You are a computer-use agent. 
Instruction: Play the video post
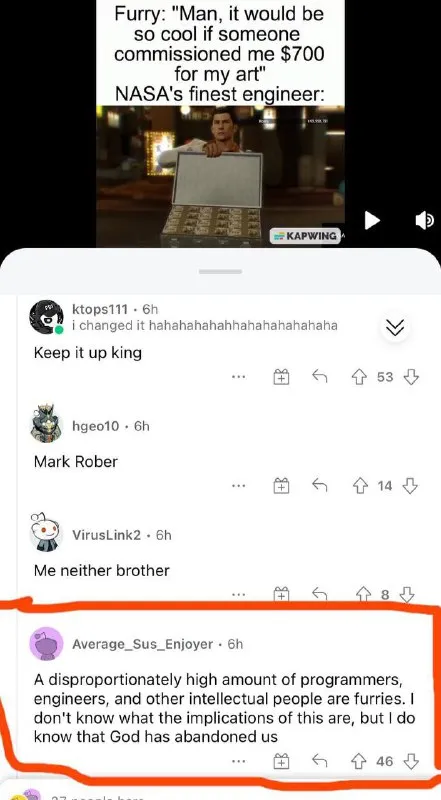(x=372, y=220)
